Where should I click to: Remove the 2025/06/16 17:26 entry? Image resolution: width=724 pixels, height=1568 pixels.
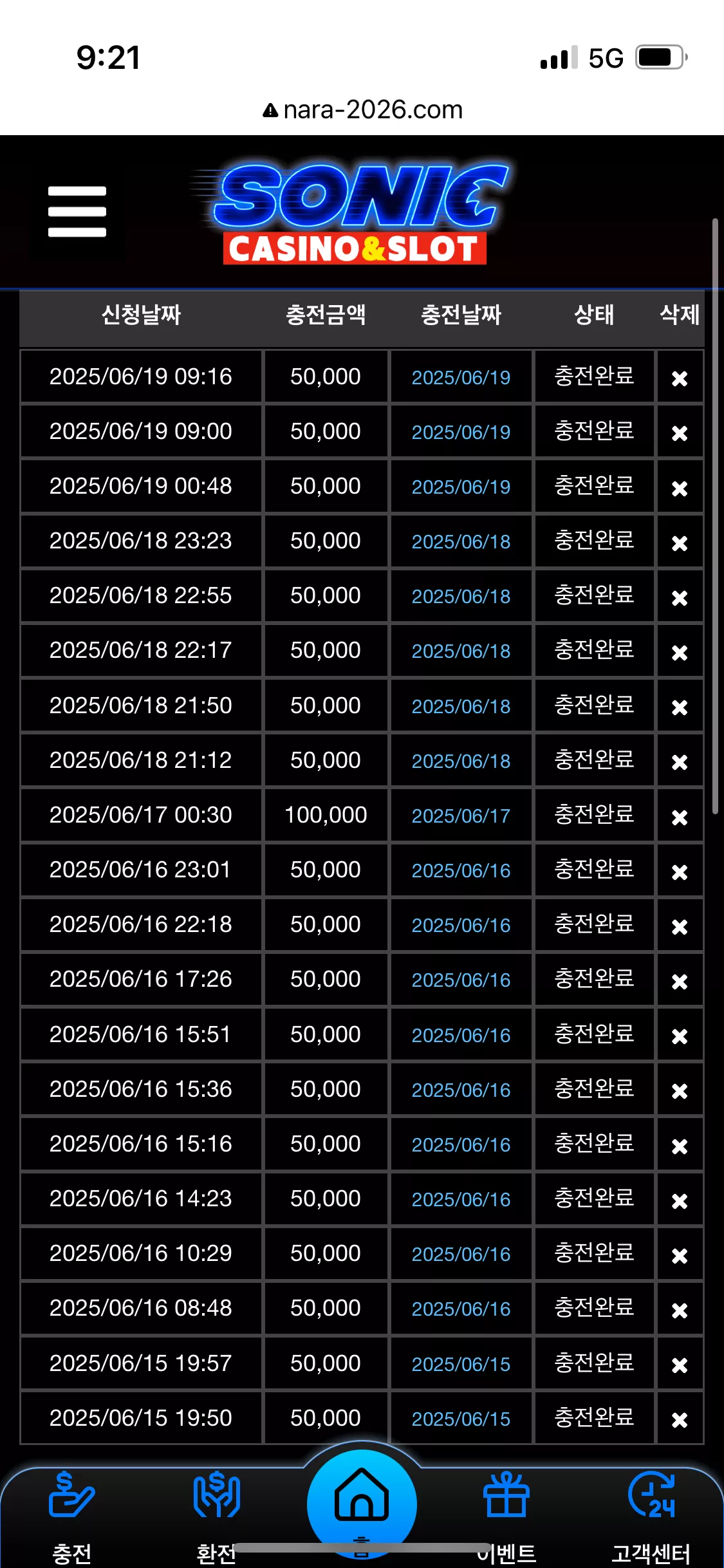[680, 981]
